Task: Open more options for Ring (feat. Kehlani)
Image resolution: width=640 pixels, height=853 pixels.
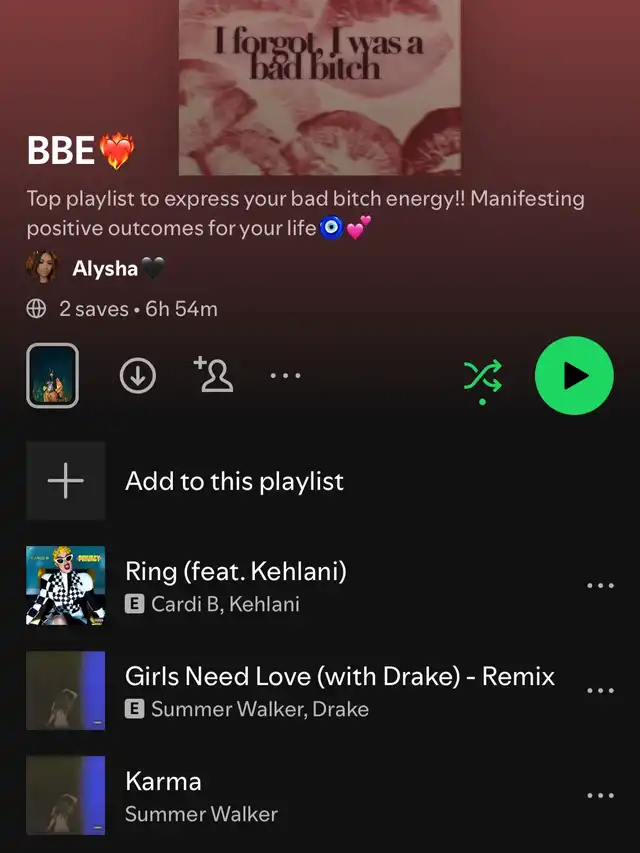Action: [x=600, y=585]
